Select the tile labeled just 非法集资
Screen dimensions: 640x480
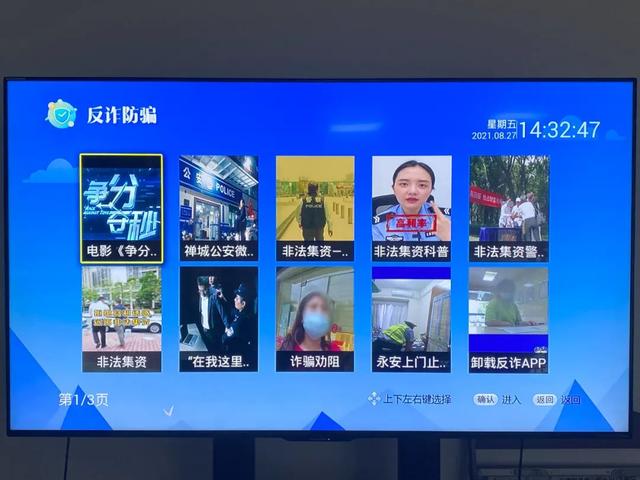pyautogui.click(x=121, y=318)
